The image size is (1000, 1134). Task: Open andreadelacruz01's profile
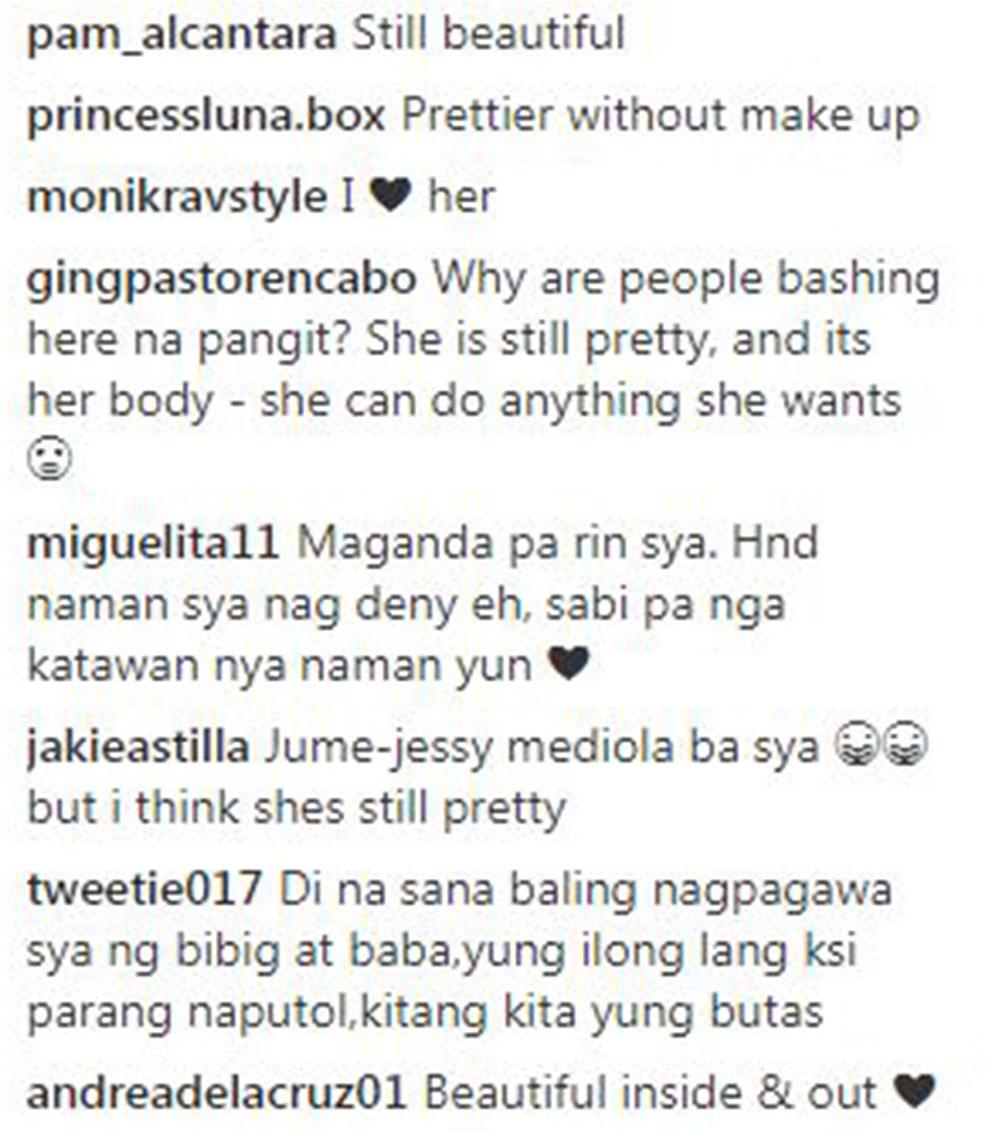tap(217, 1093)
